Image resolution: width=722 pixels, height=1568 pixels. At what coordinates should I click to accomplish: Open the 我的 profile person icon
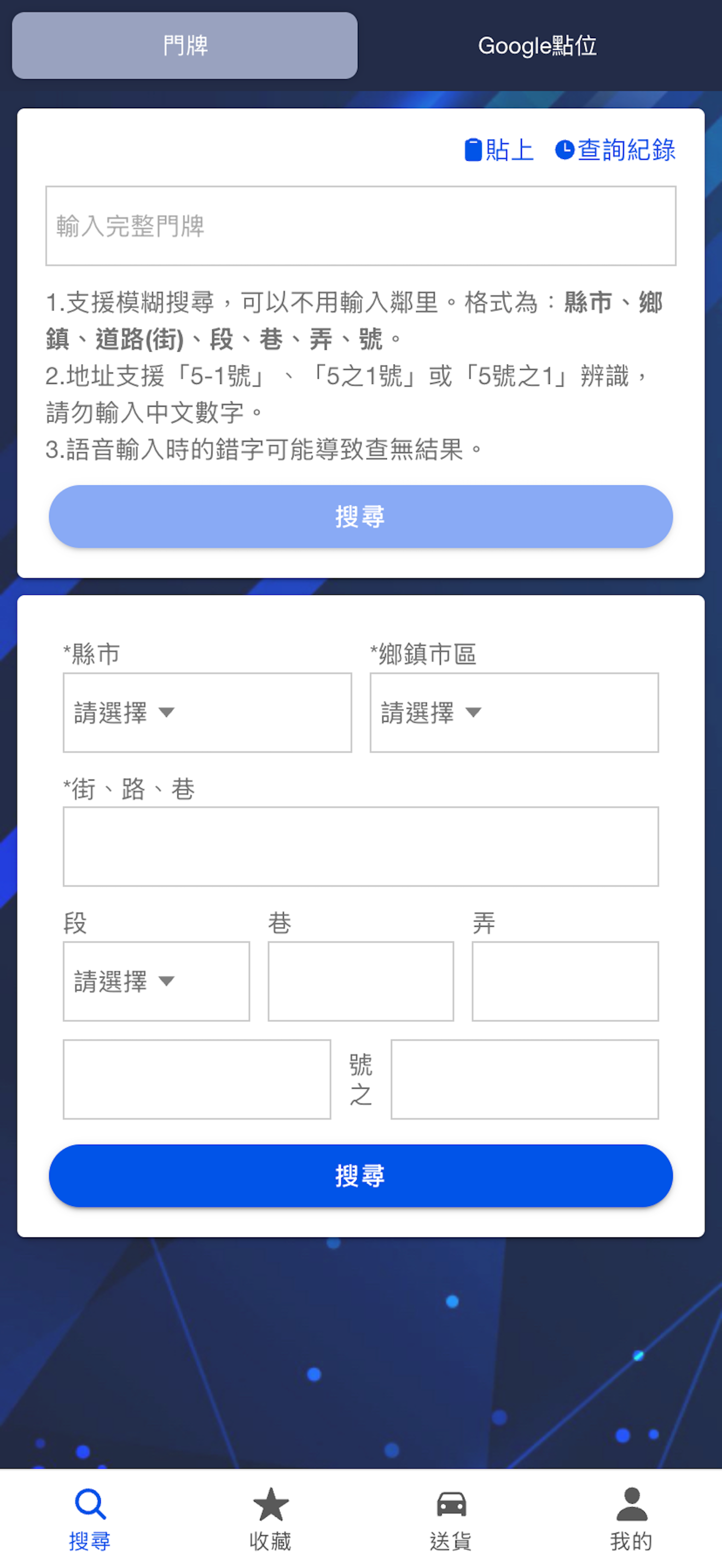point(631,1502)
